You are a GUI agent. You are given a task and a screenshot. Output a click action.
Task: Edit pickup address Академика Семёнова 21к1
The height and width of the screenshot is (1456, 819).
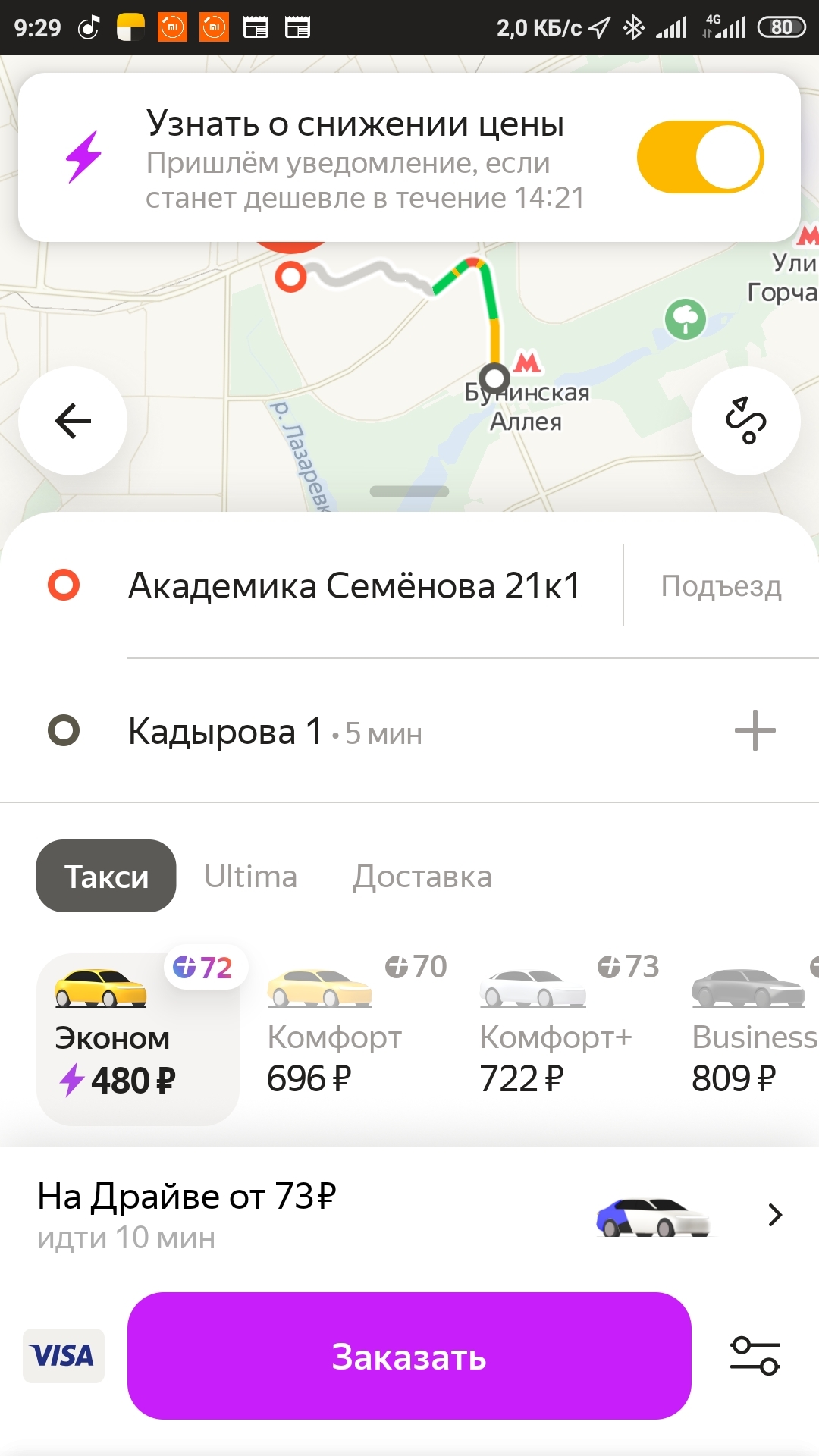(354, 586)
